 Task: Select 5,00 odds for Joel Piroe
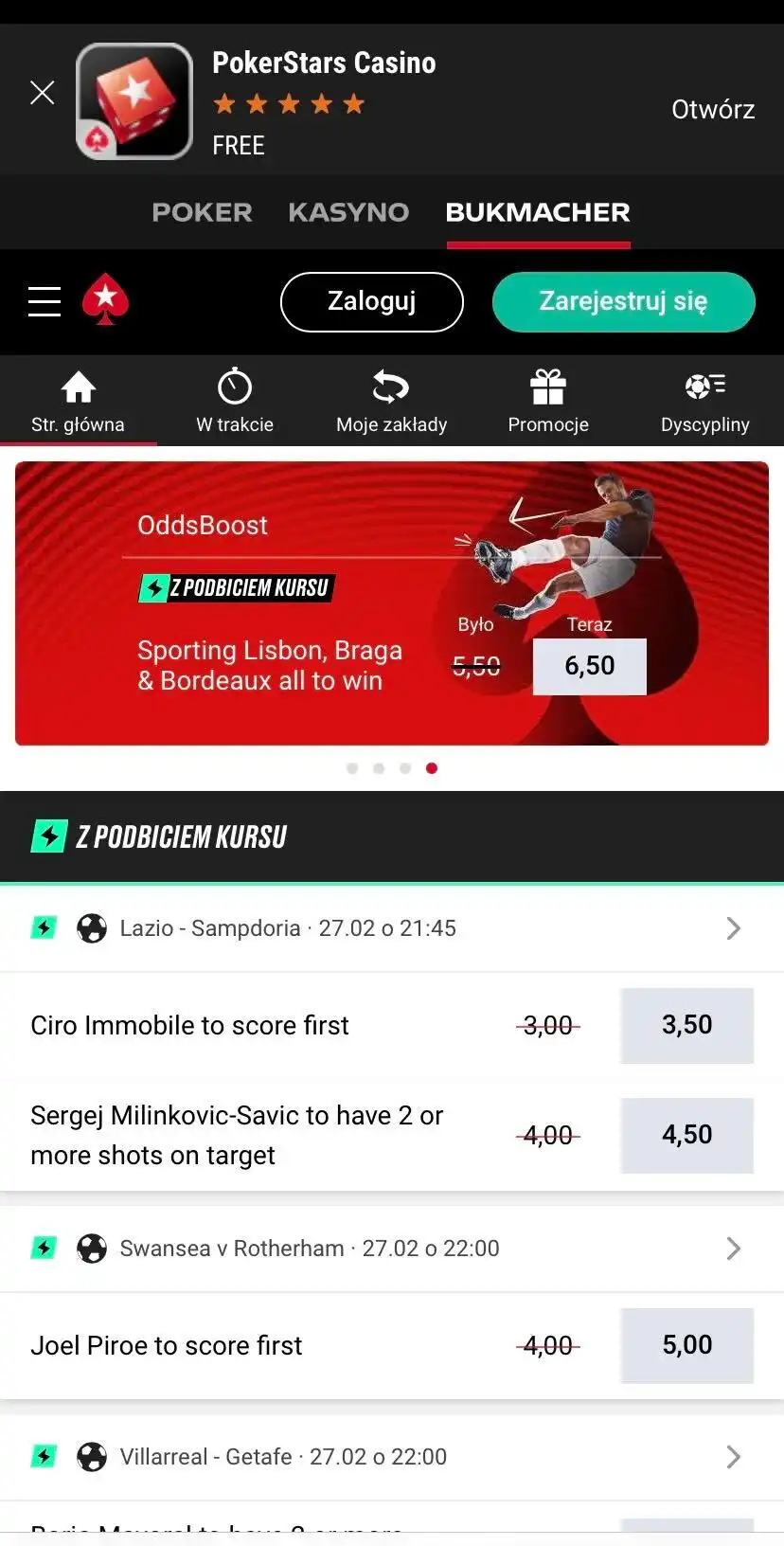(x=686, y=1345)
